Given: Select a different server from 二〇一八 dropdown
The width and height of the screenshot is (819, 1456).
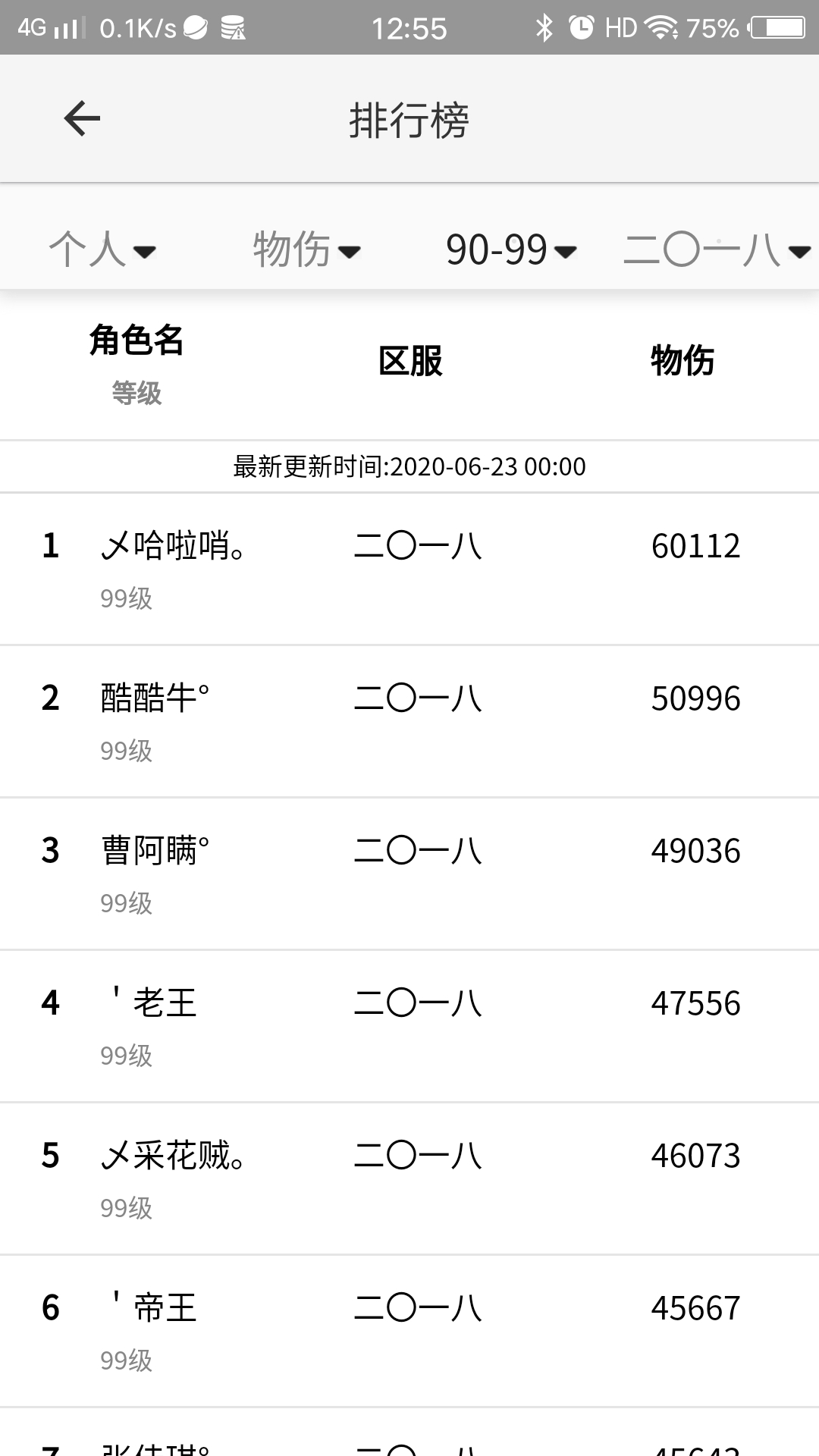Looking at the screenshot, I should click(x=717, y=249).
